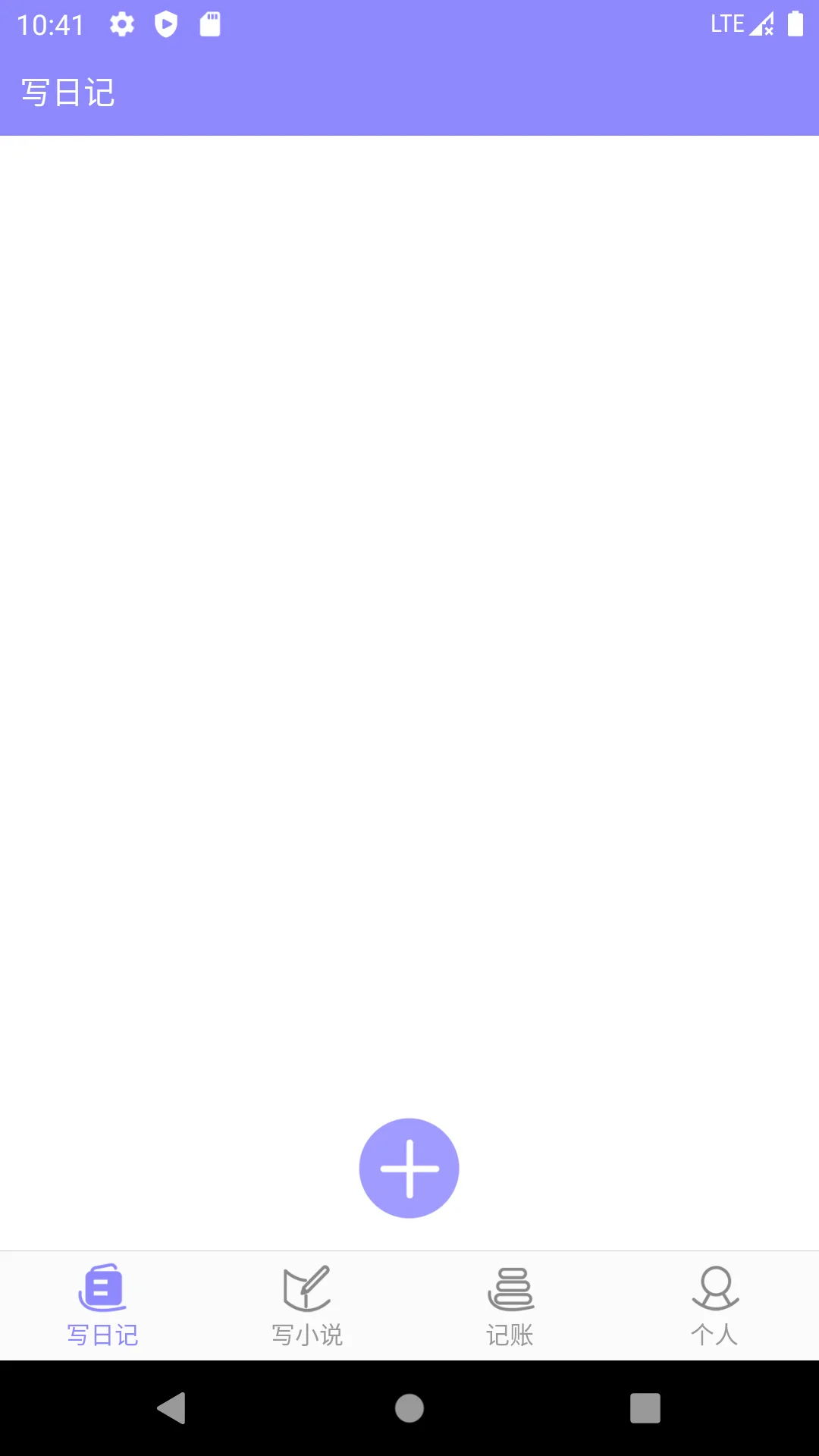Screen dimensions: 819x1456
Task: Tap the 写日记 title in header
Action: [x=67, y=91]
